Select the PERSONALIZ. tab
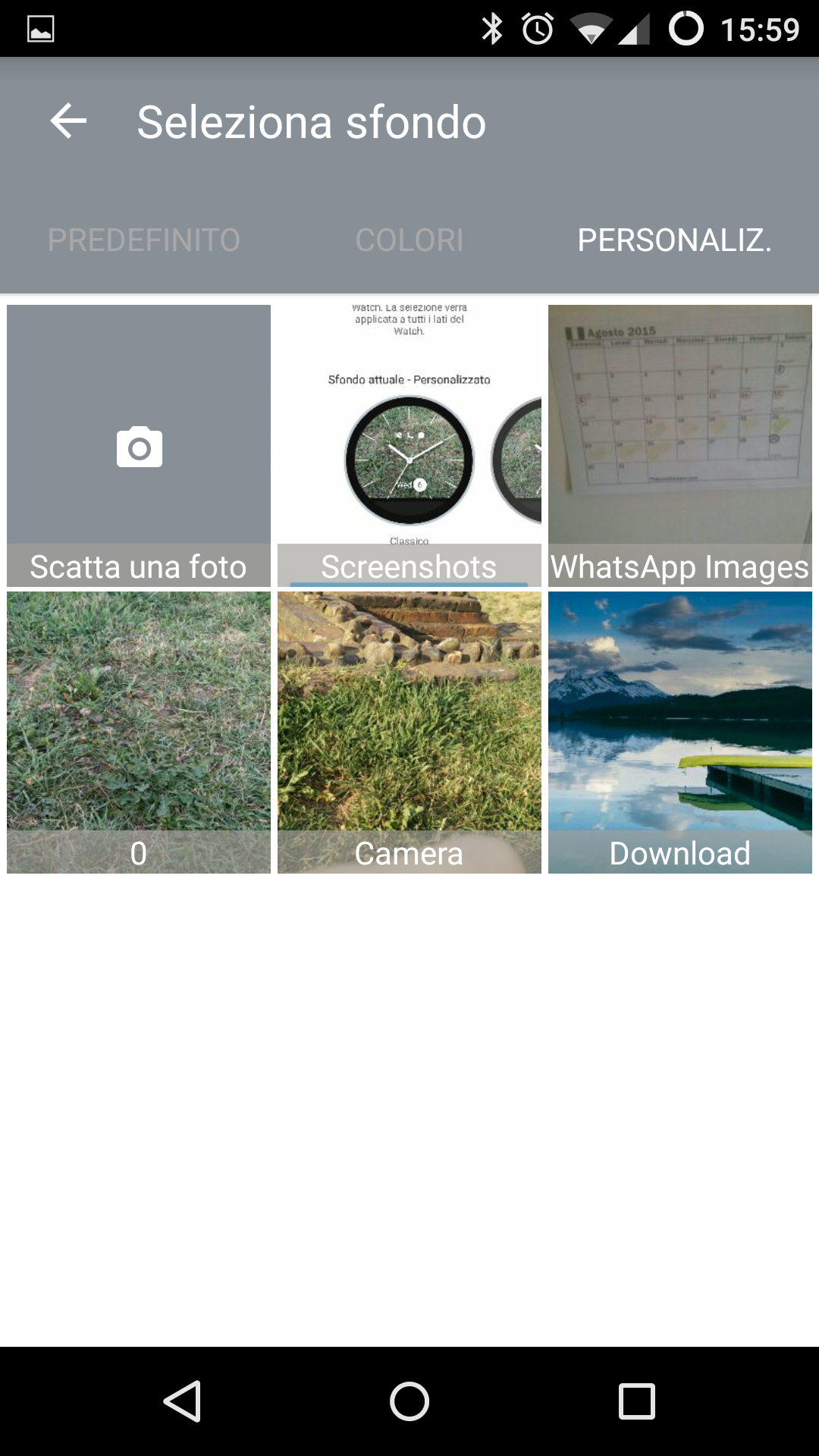 click(674, 240)
